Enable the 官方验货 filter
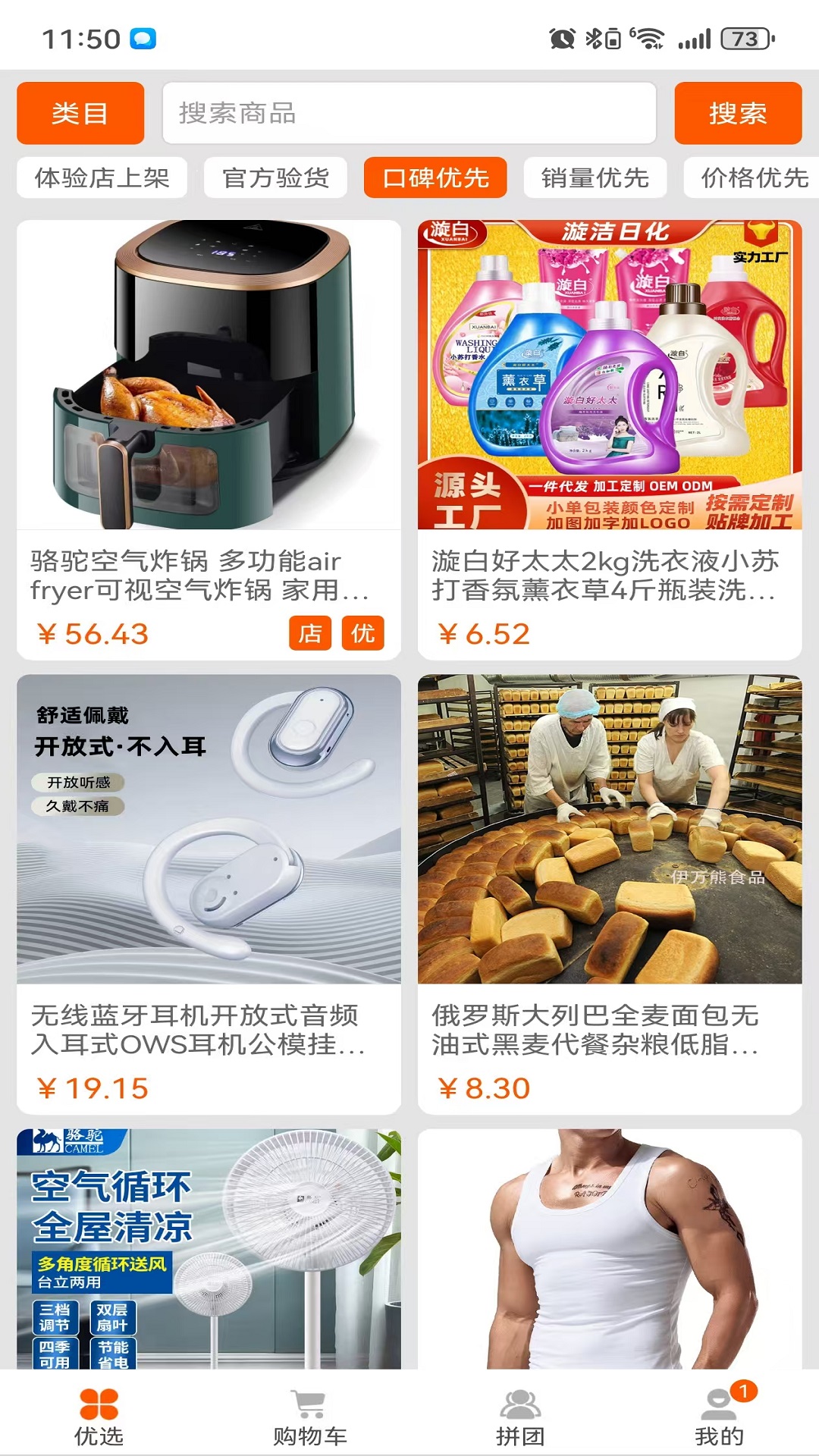Viewport: 819px width, 1456px height. 276,177
